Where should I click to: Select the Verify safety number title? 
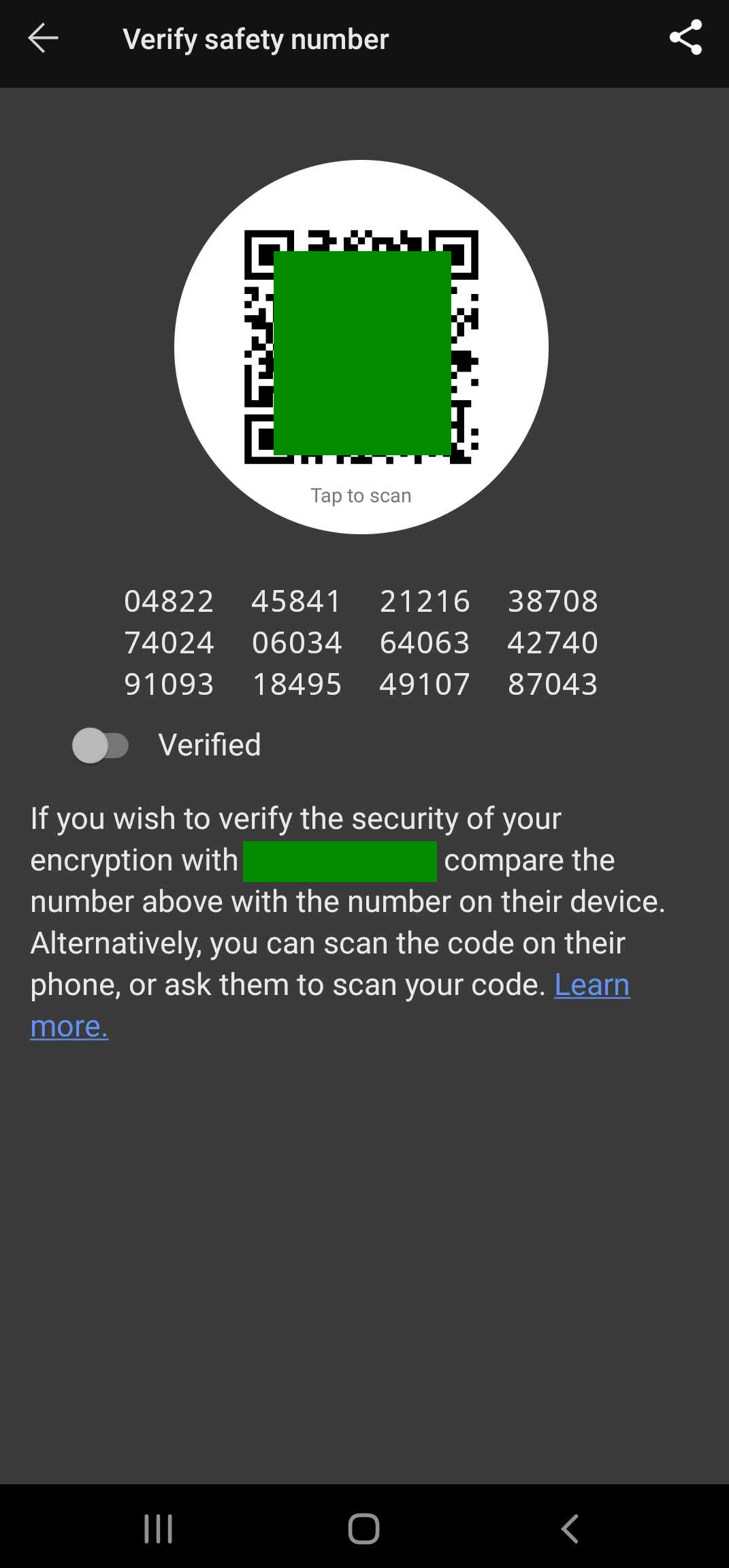pyautogui.click(x=255, y=39)
